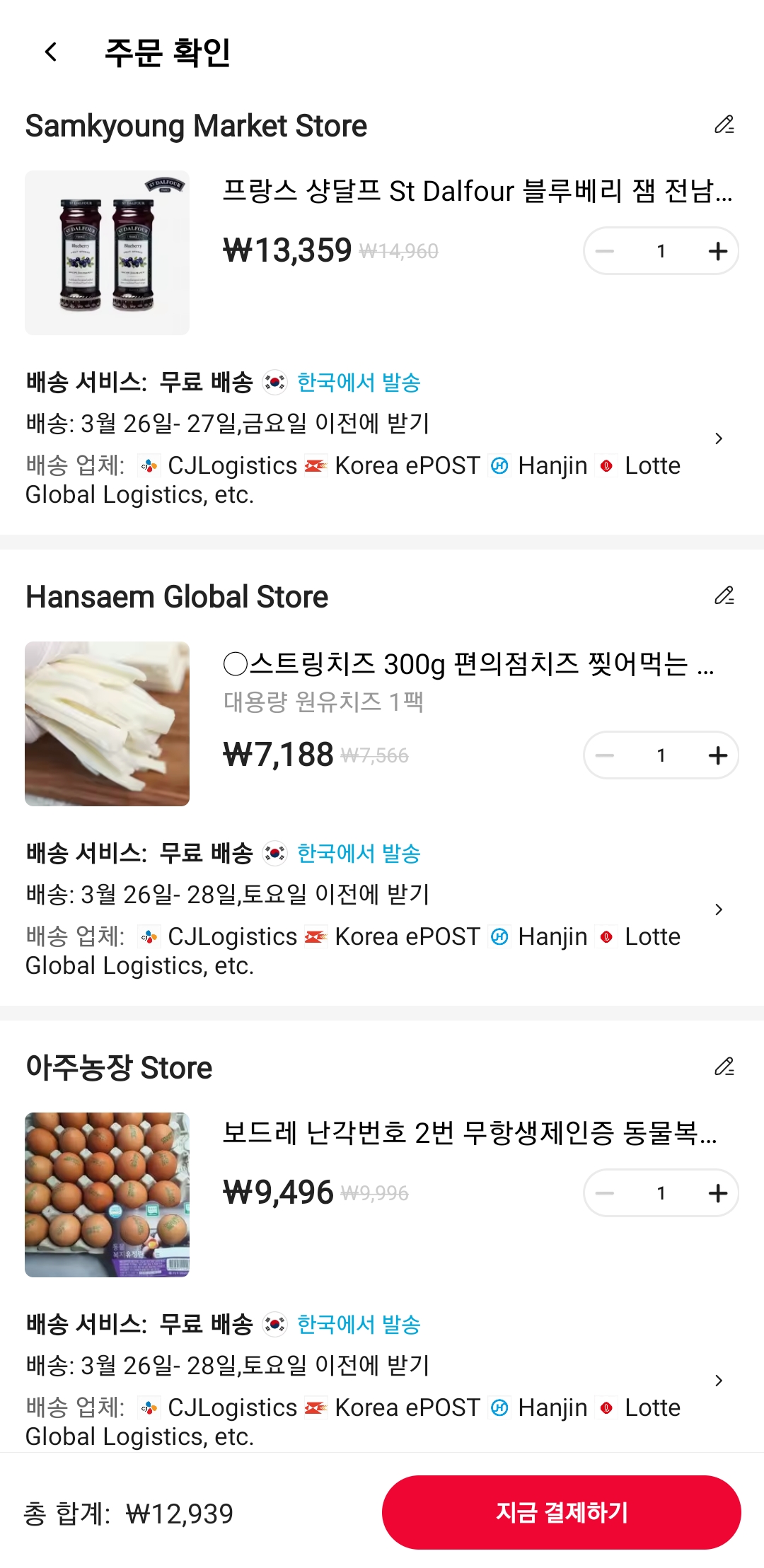Add one more 스트링치즈 300g
This screenshot has height=1568, width=764.
click(717, 755)
